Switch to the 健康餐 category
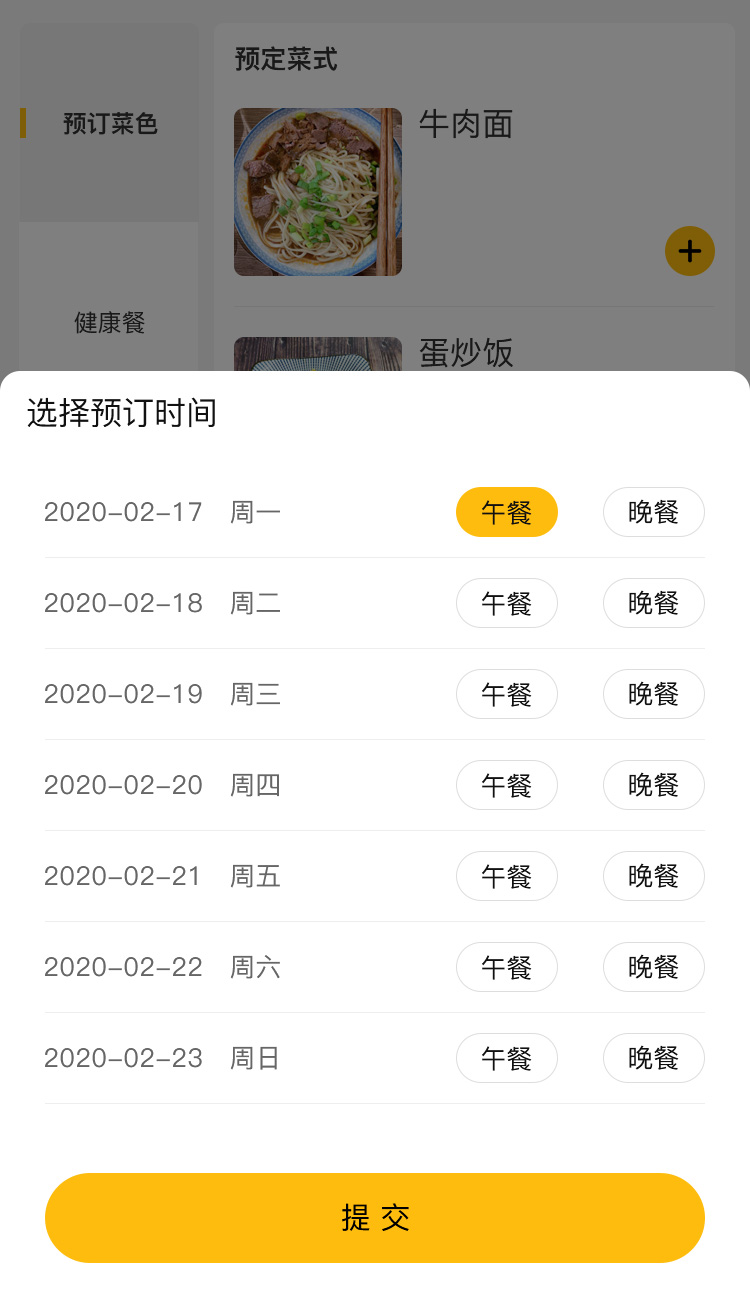The width and height of the screenshot is (750, 1300). point(109,322)
